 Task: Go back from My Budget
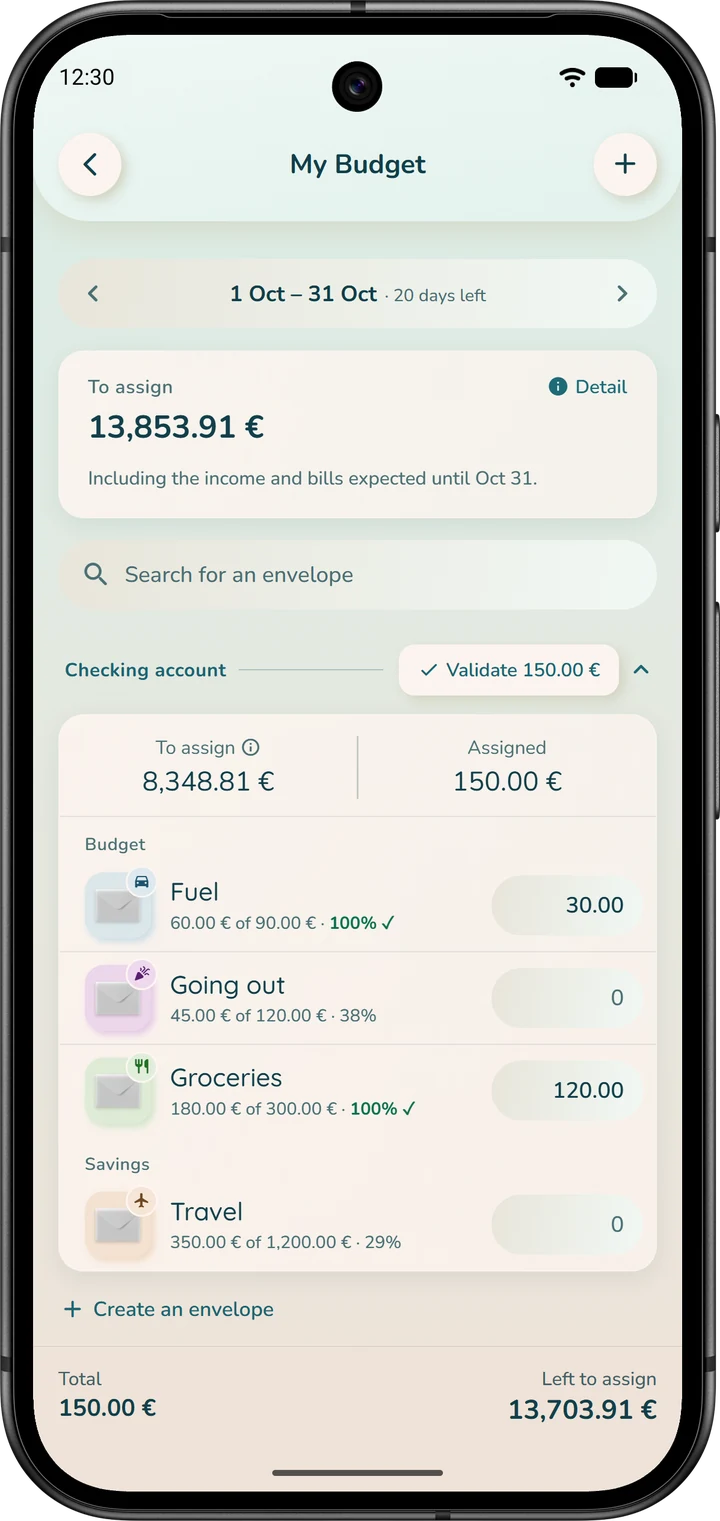(x=90, y=164)
